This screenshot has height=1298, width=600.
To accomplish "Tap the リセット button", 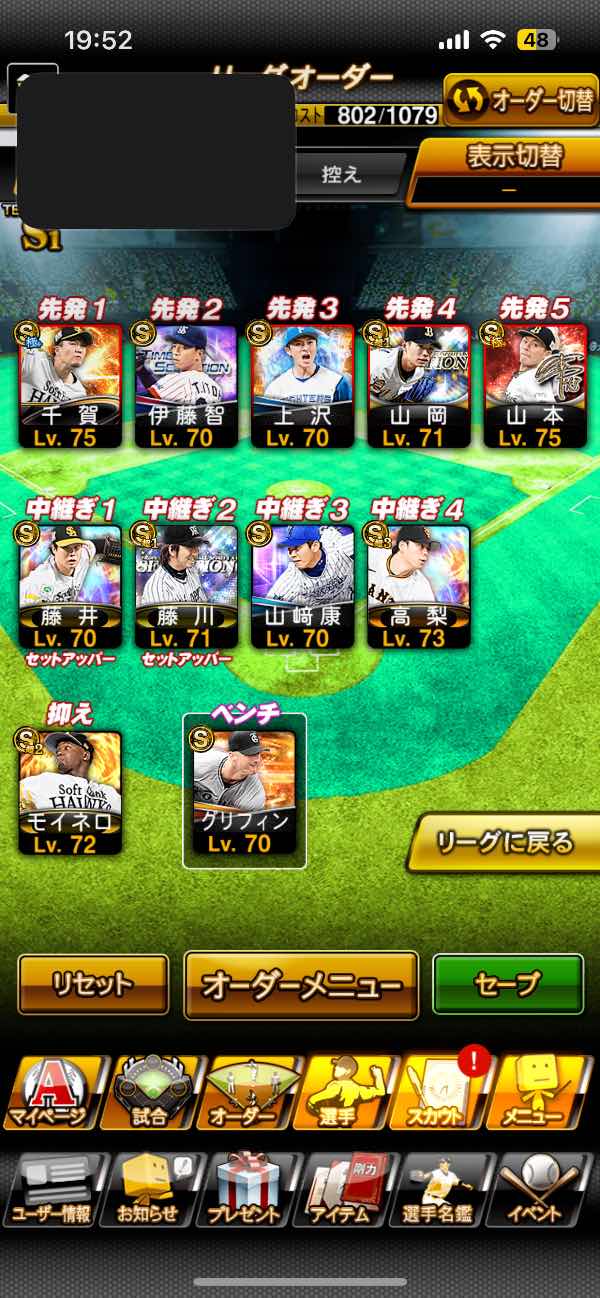I will pos(93,984).
